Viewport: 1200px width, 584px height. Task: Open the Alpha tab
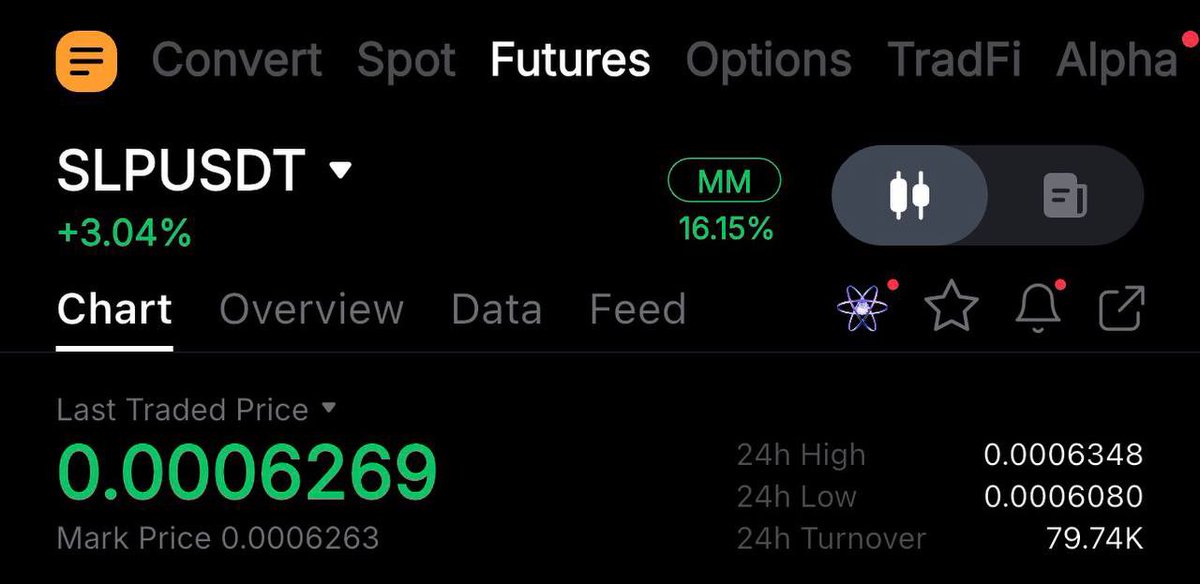1116,60
